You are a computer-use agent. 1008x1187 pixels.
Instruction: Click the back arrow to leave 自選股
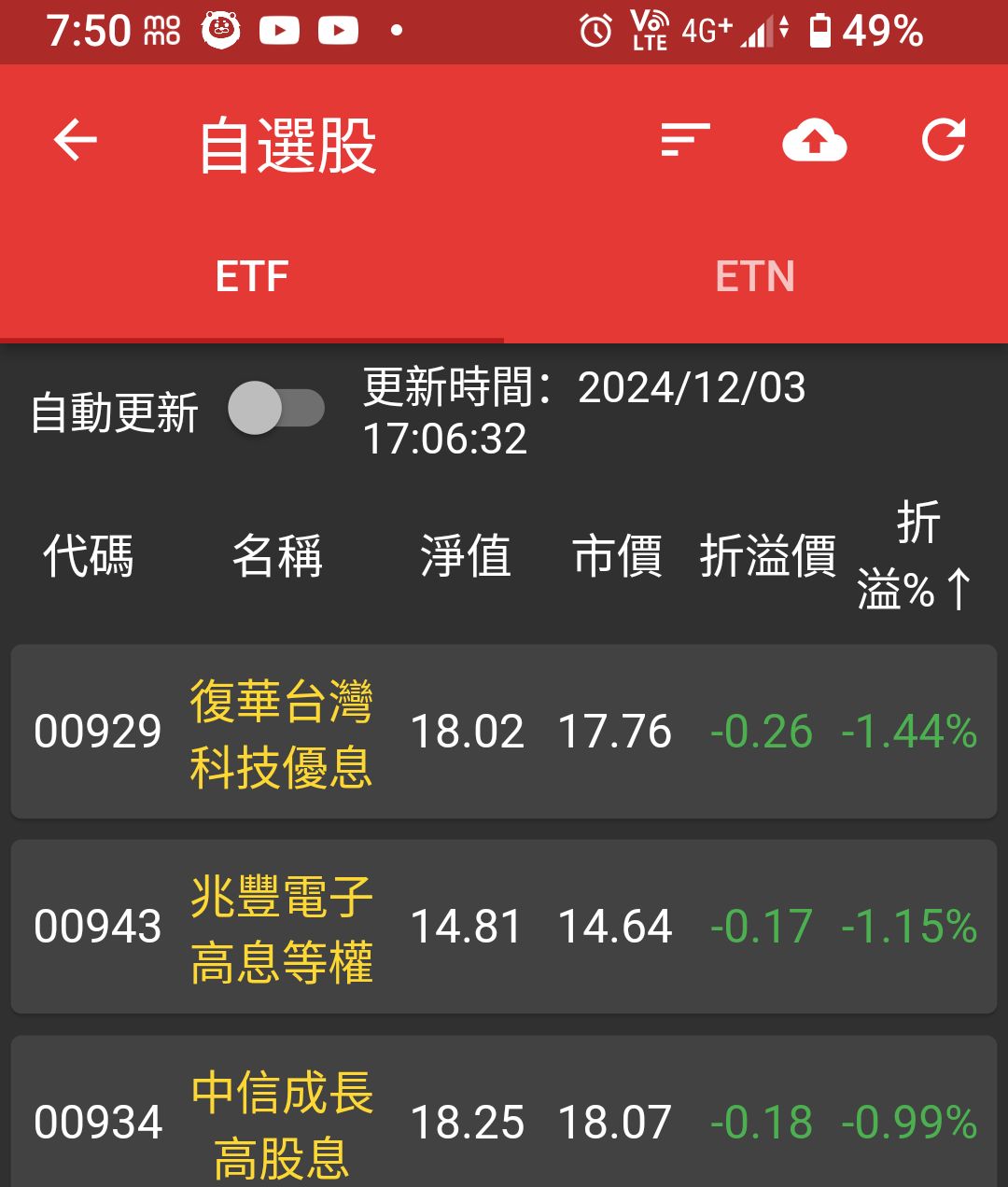(x=74, y=141)
